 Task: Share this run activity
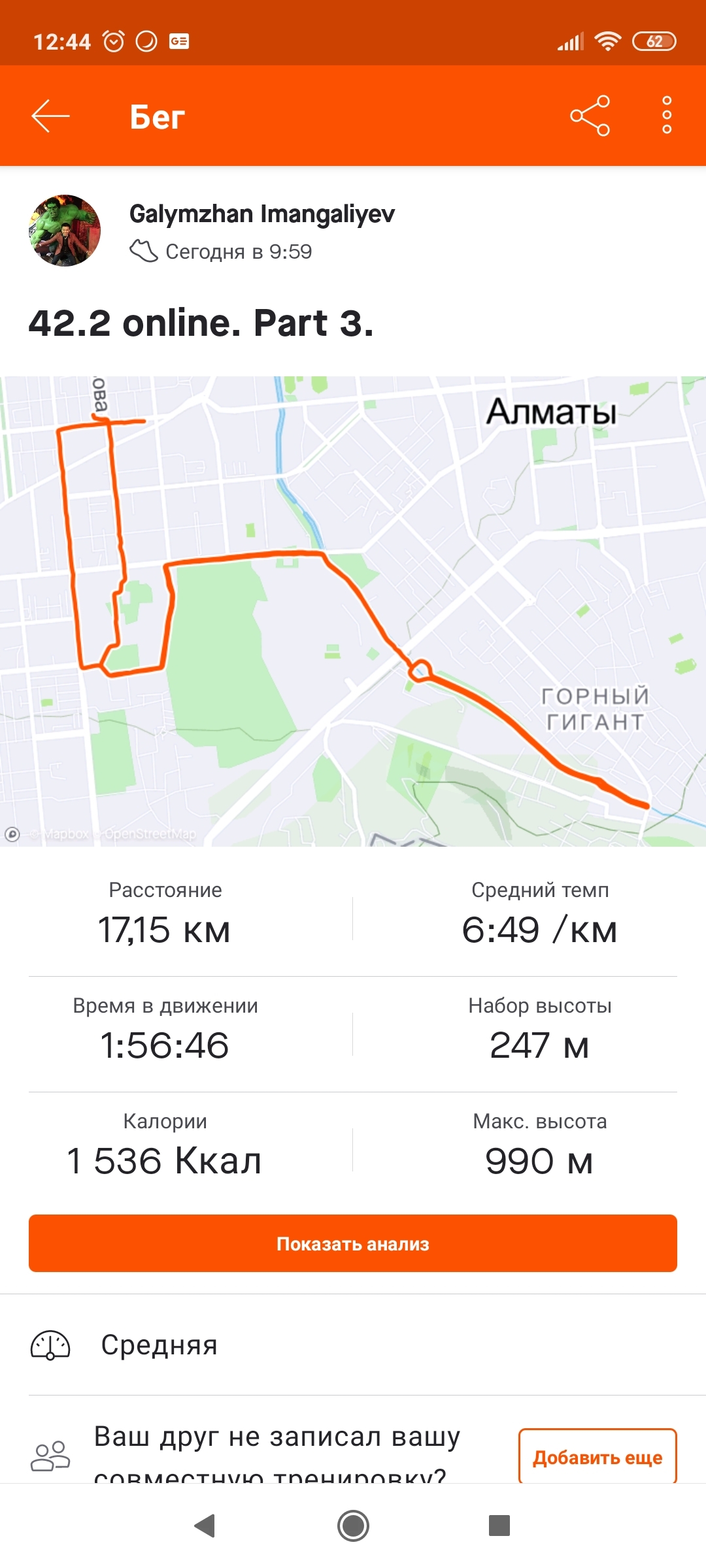(590, 116)
